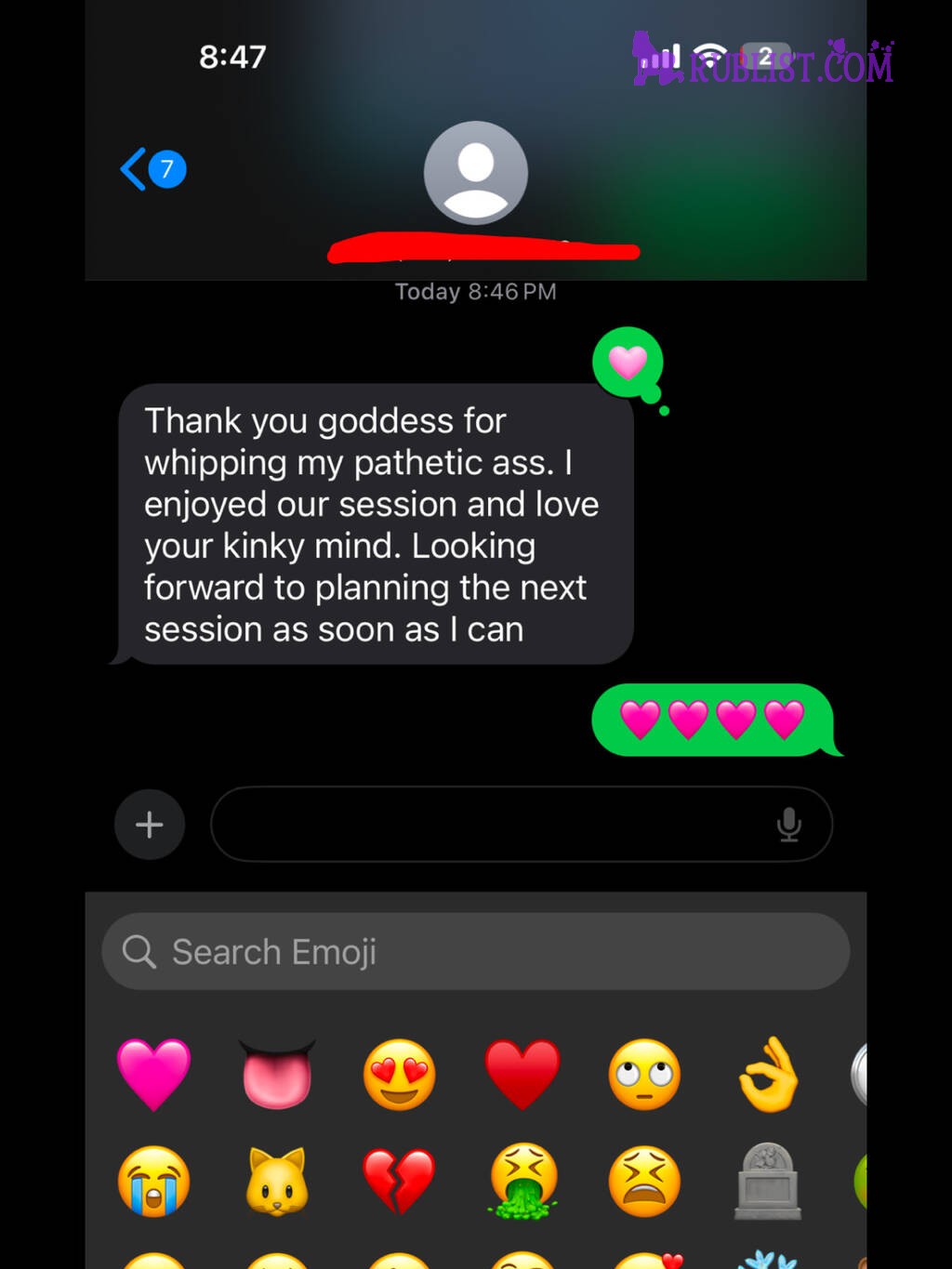This screenshot has width=952, height=1269.
Task: Insert the vomiting face emoji
Action: (522, 1181)
